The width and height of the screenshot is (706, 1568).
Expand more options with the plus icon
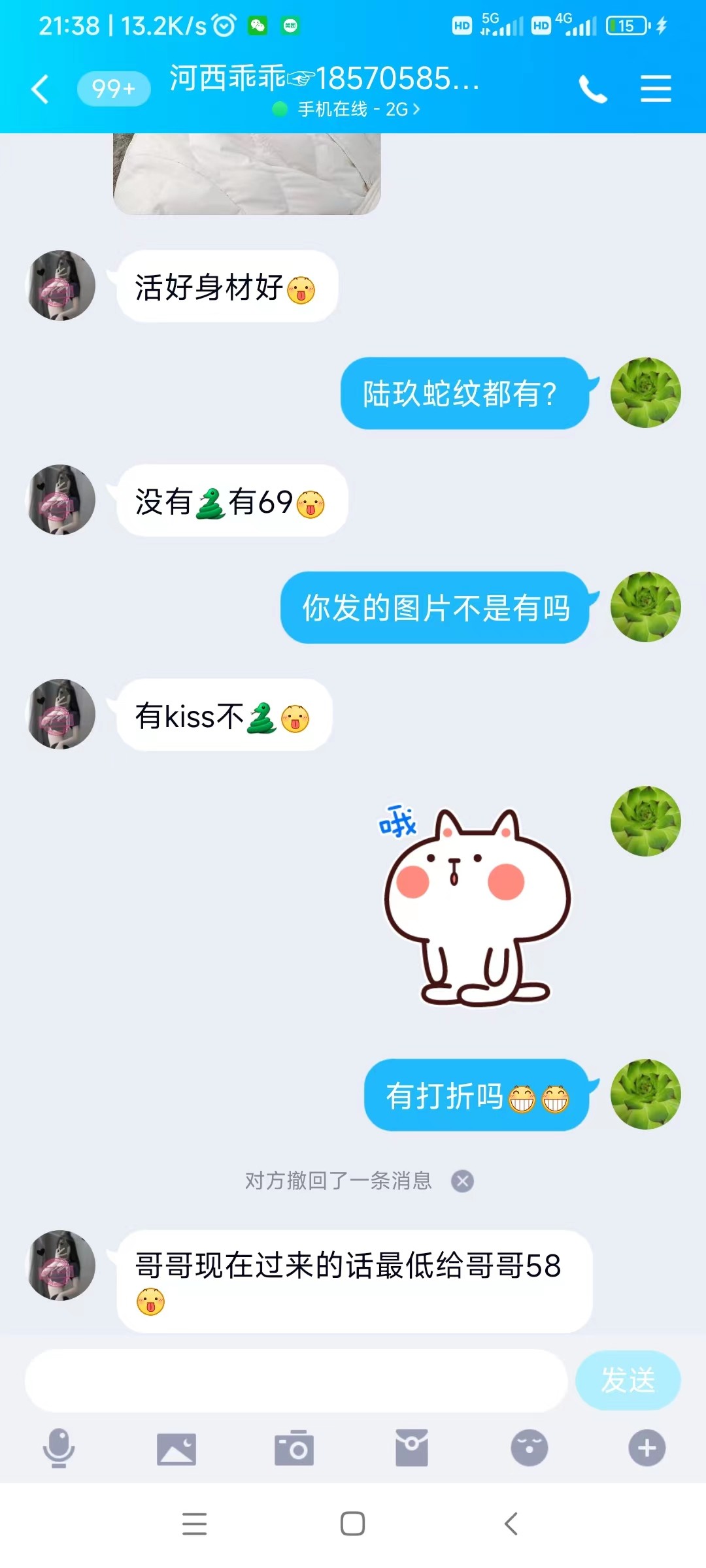647,1448
